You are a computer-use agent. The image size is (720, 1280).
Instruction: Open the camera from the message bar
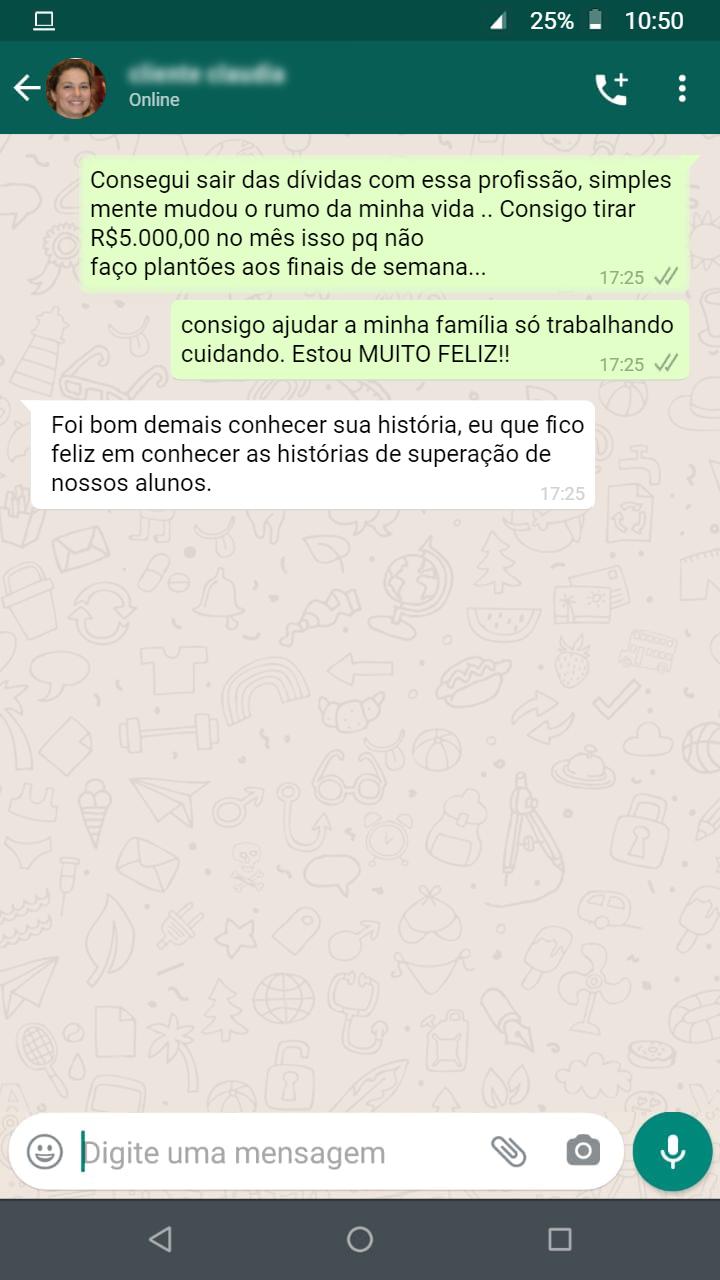[583, 1151]
